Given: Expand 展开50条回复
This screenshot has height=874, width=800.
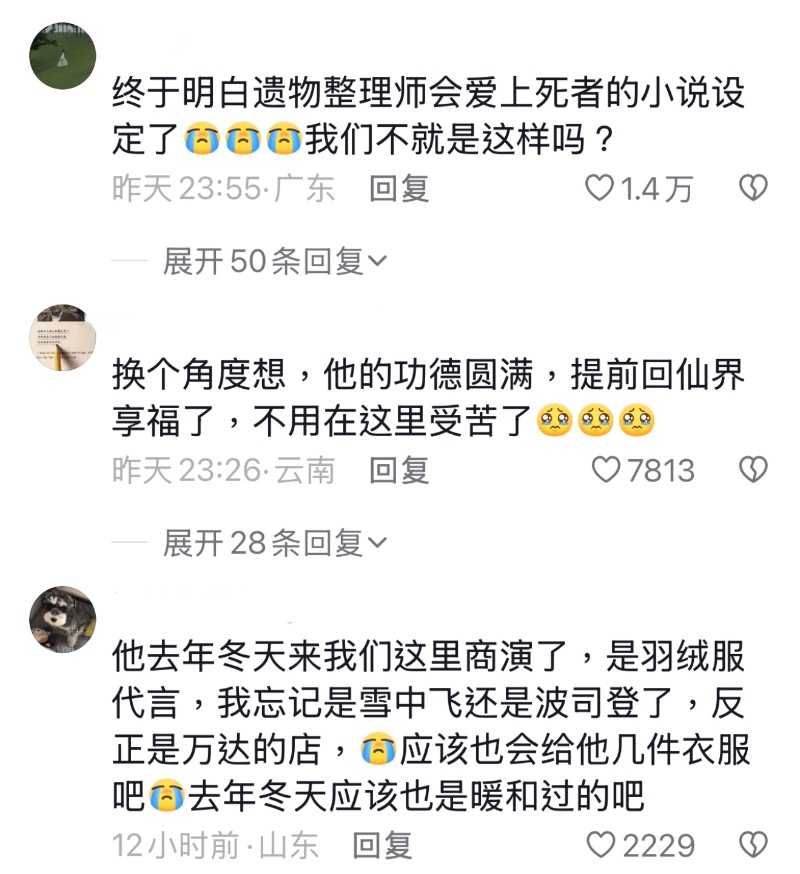Looking at the screenshot, I should click(275, 262).
